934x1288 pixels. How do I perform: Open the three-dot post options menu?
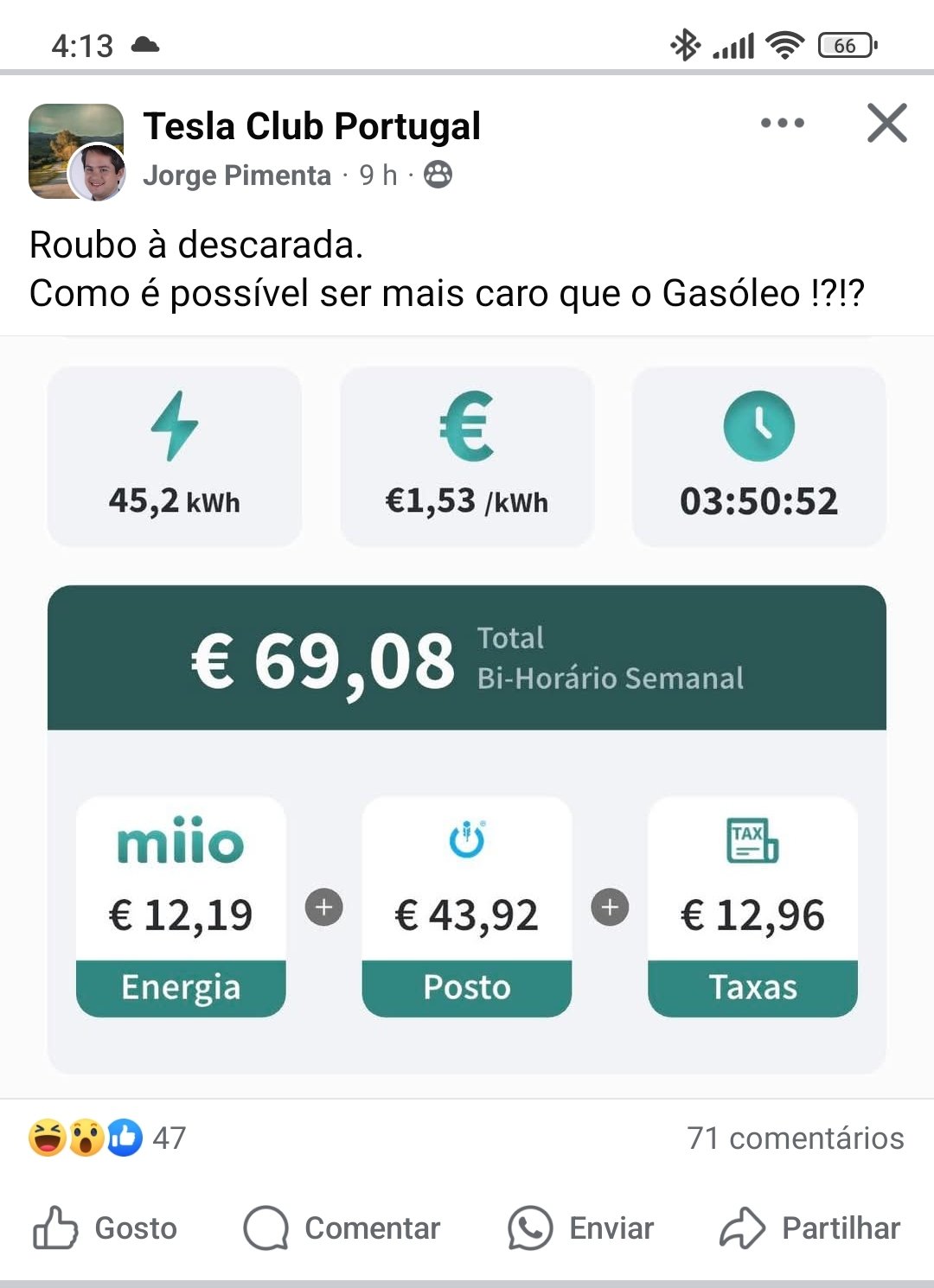click(x=782, y=124)
